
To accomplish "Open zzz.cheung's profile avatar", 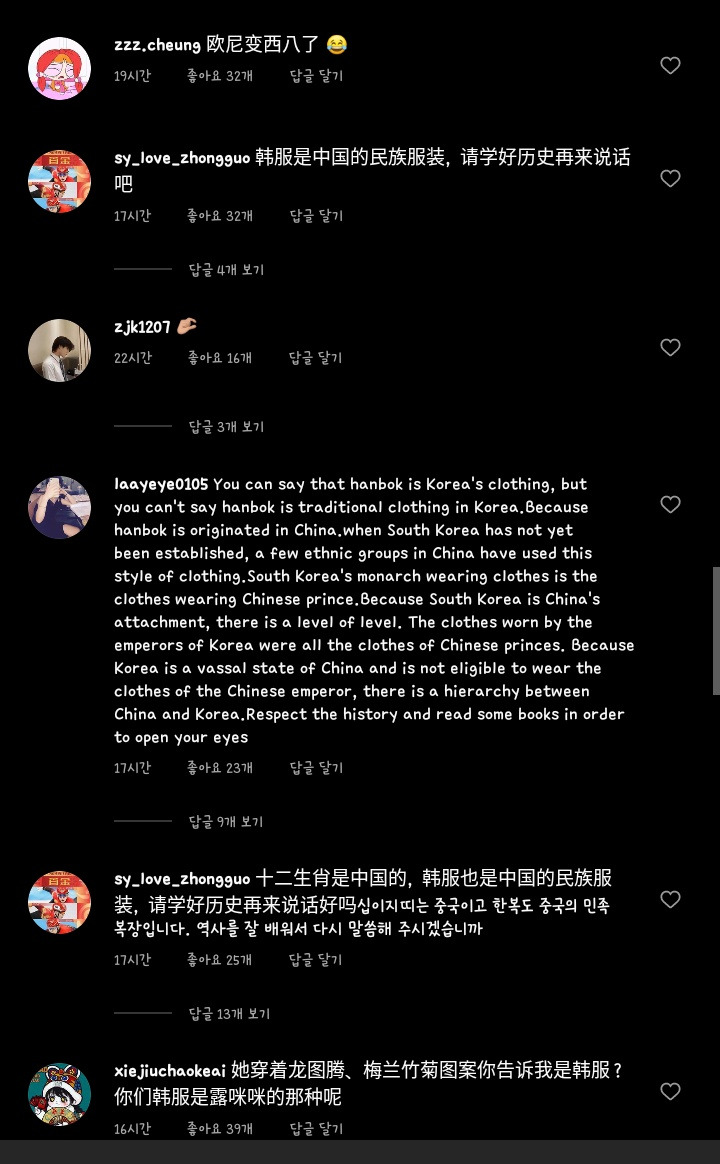I will pyautogui.click(x=59, y=68).
